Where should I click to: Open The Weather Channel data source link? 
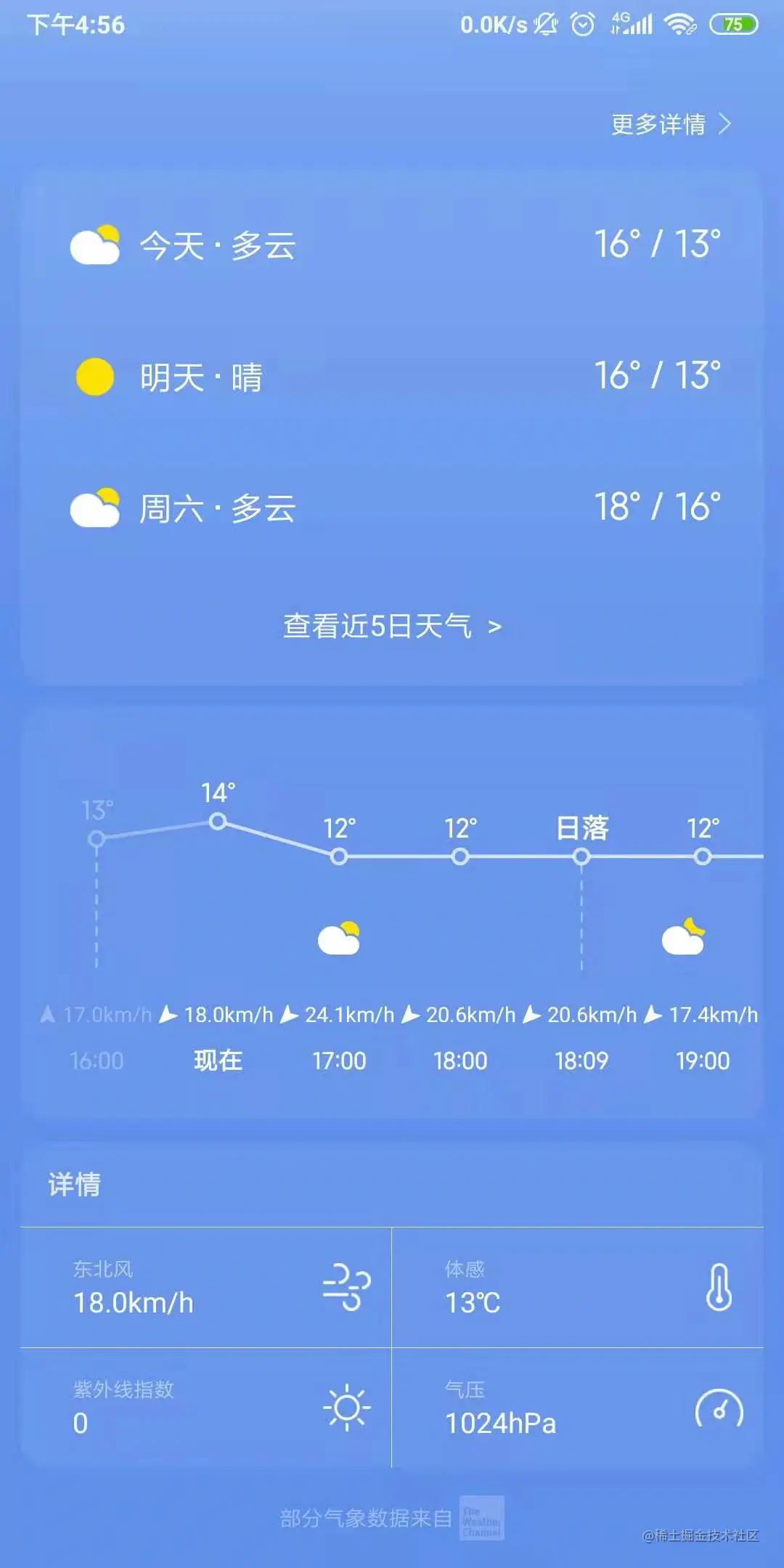point(481,1518)
